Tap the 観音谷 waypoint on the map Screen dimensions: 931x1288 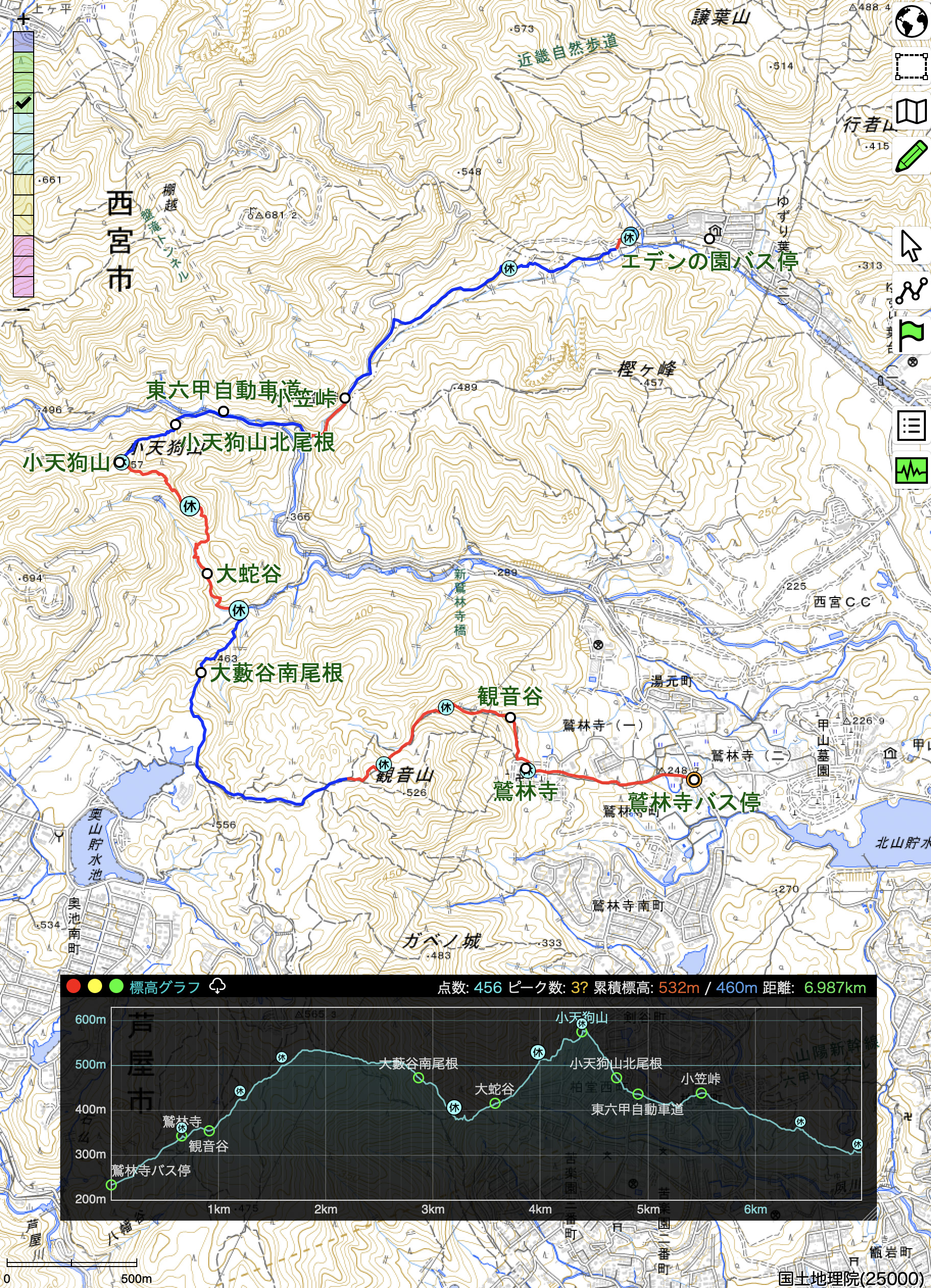tap(510, 717)
